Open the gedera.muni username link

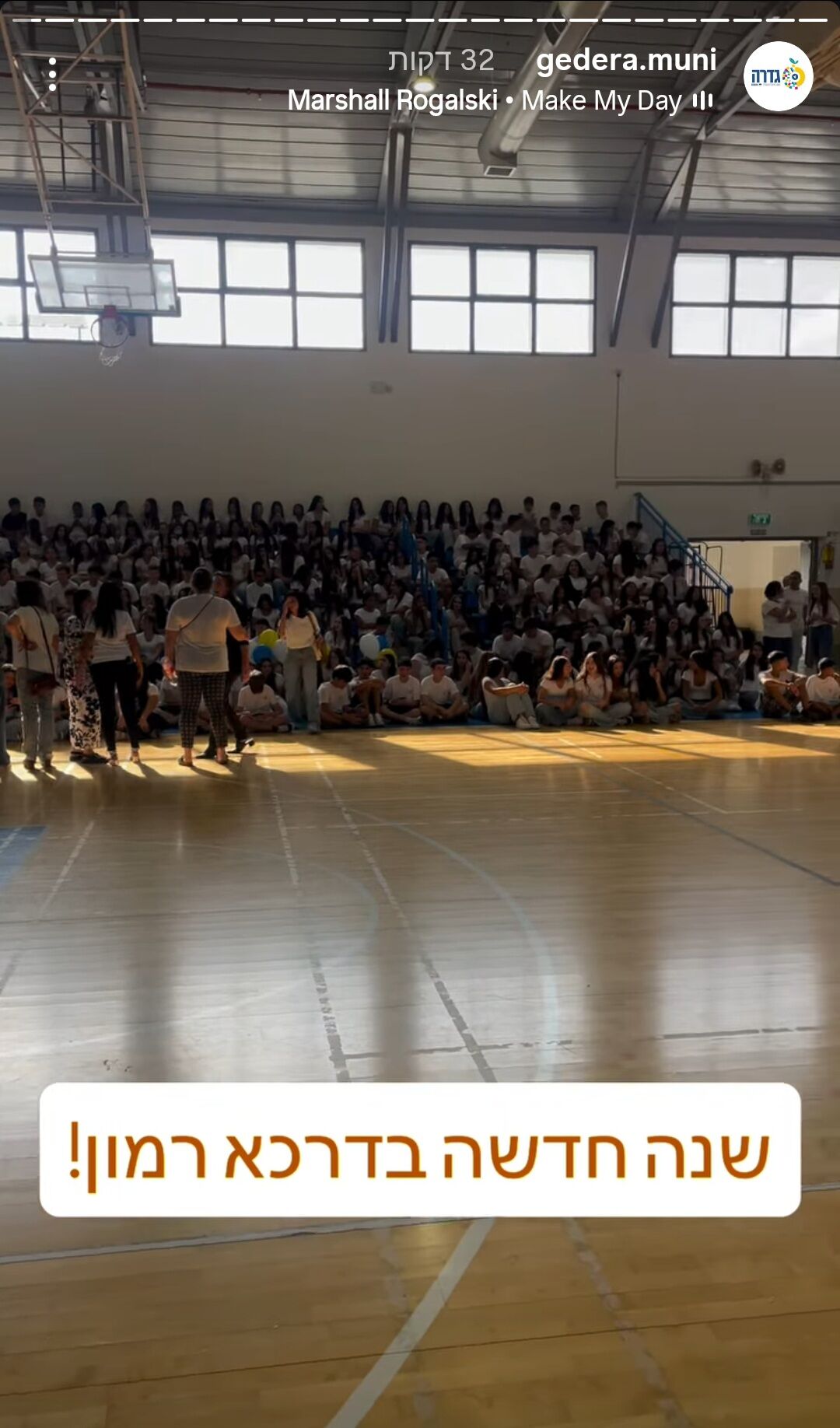626,60
